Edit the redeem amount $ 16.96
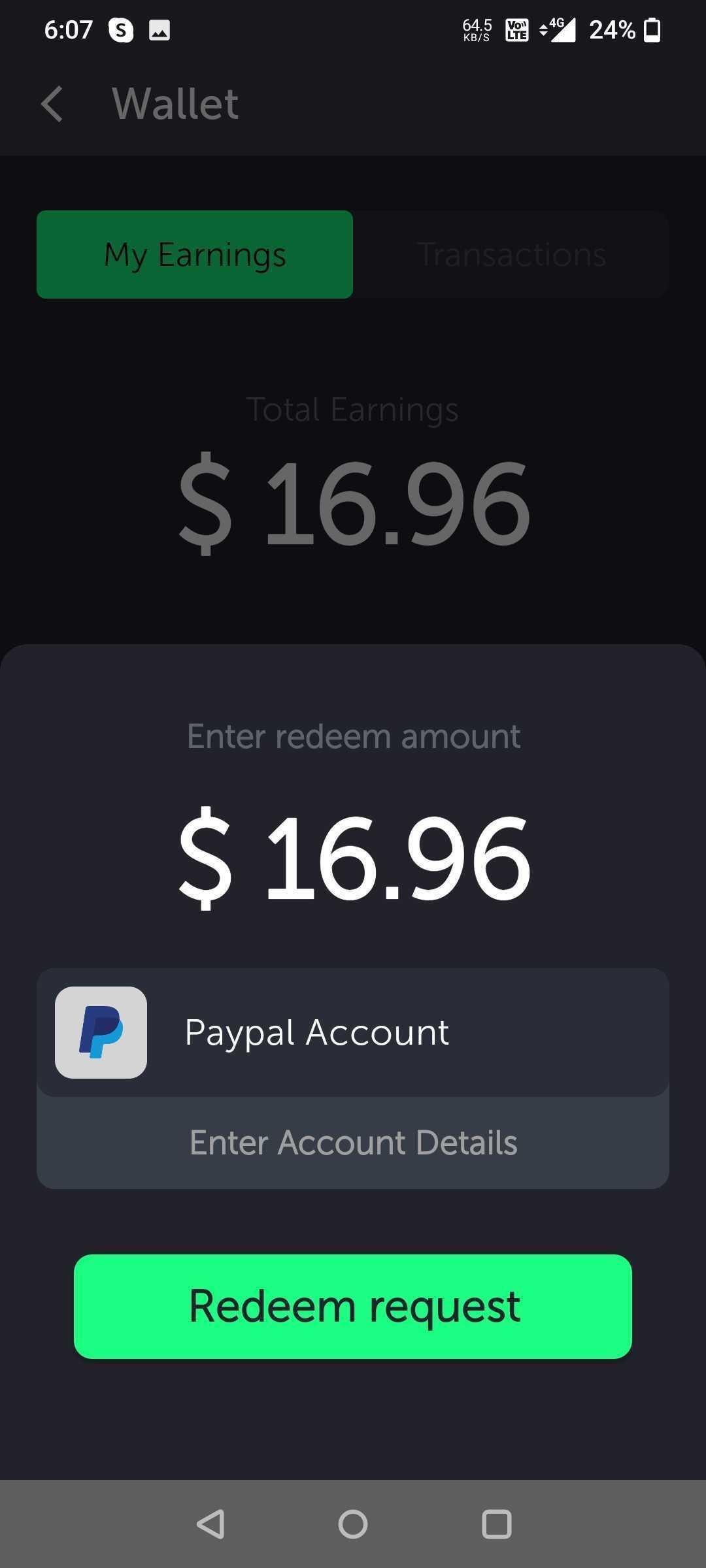 353,857
